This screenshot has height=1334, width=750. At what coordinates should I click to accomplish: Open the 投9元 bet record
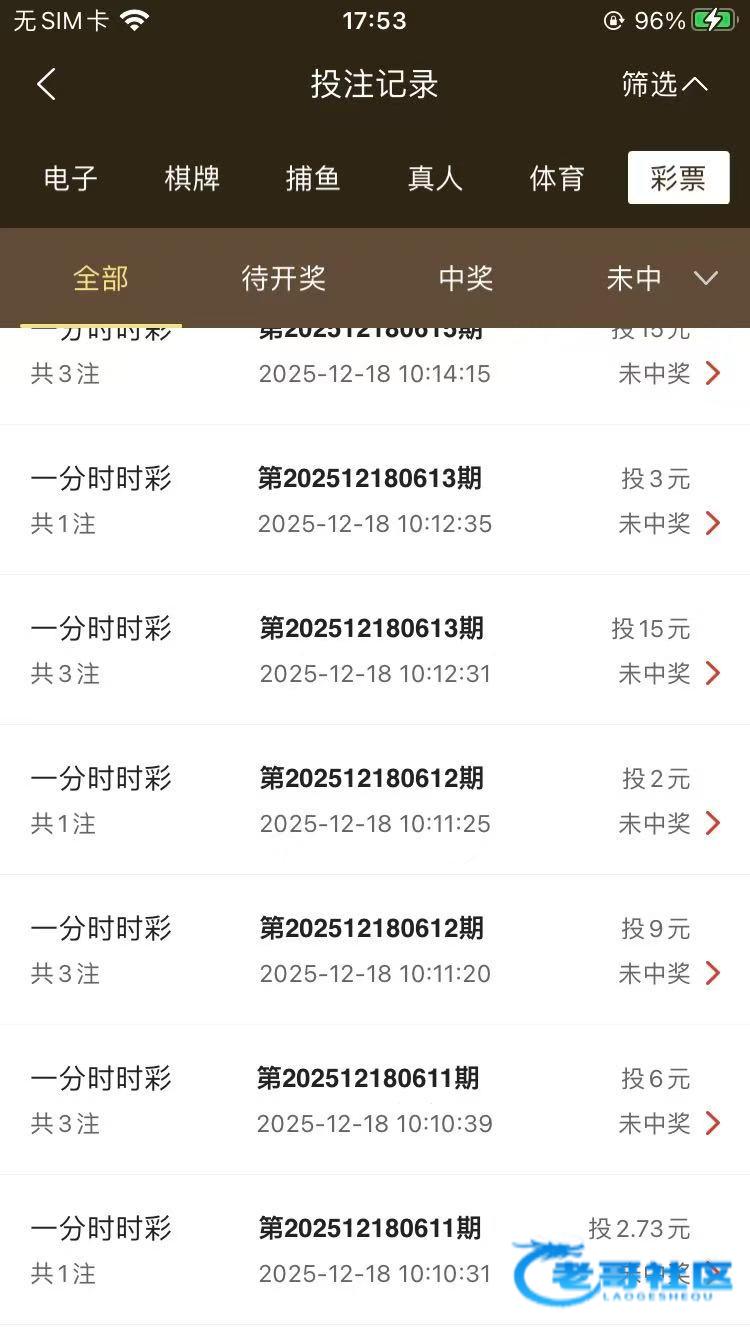(x=375, y=950)
